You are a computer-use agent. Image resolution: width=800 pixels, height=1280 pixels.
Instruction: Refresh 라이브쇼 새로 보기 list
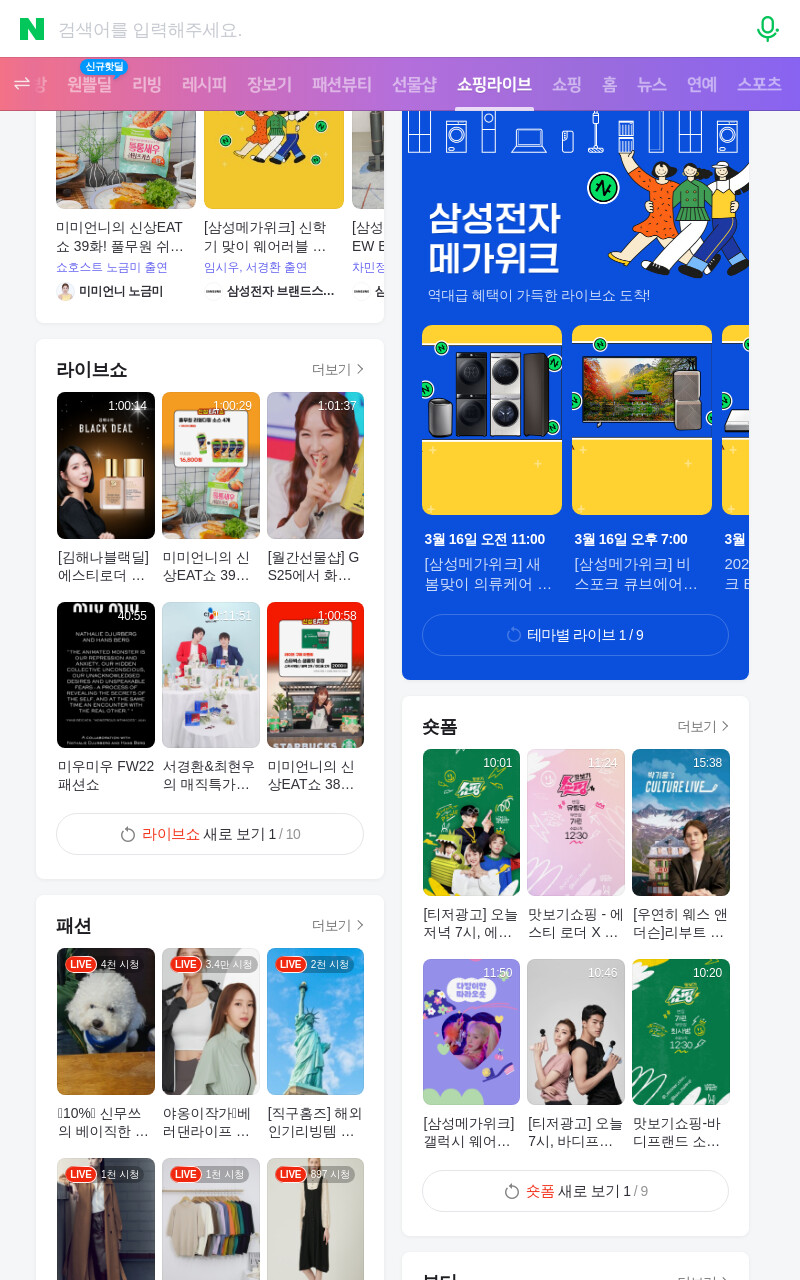pyautogui.click(x=210, y=834)
